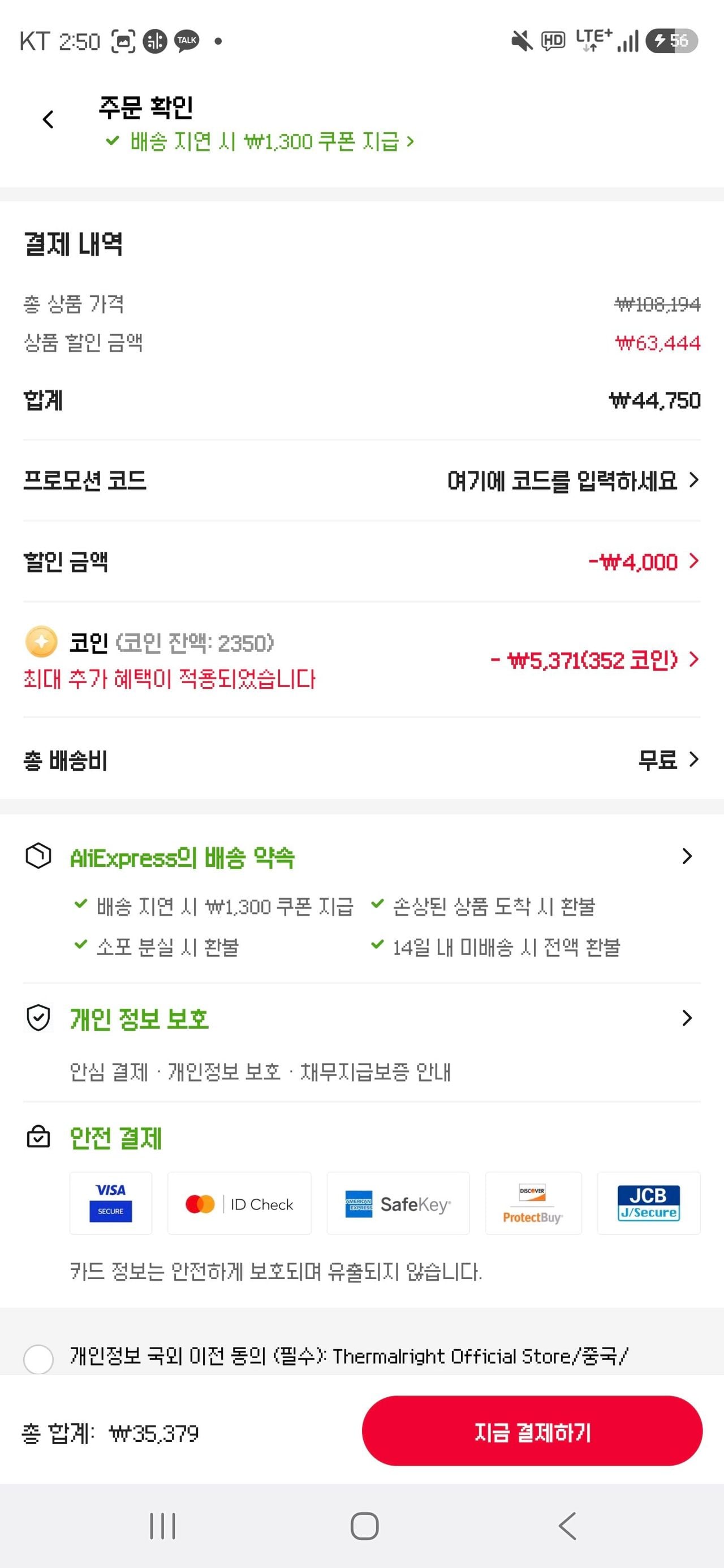Check the 개인정보 국외 이전 동의 circle

click(38, 1359)
